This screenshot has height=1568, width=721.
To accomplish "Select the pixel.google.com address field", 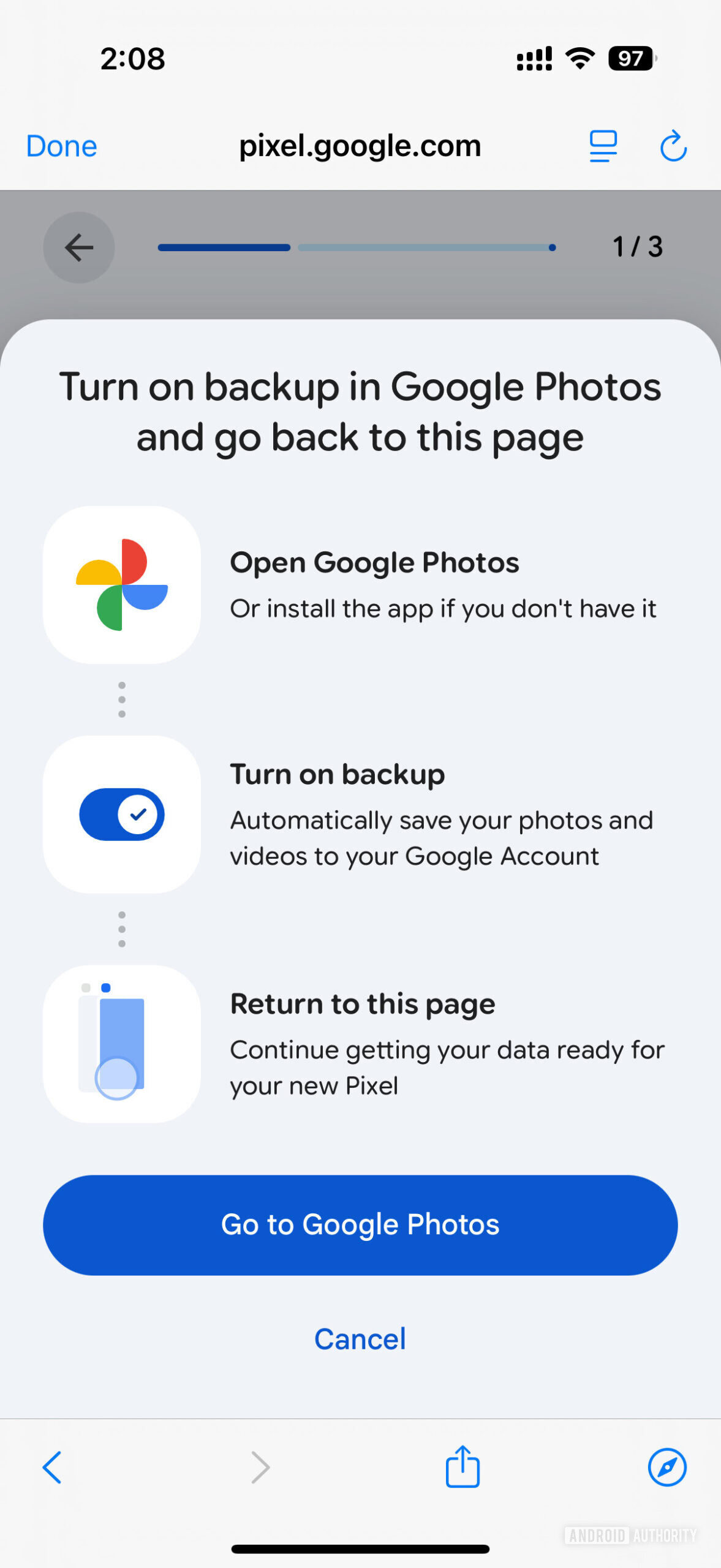I will tap(360, 146).
